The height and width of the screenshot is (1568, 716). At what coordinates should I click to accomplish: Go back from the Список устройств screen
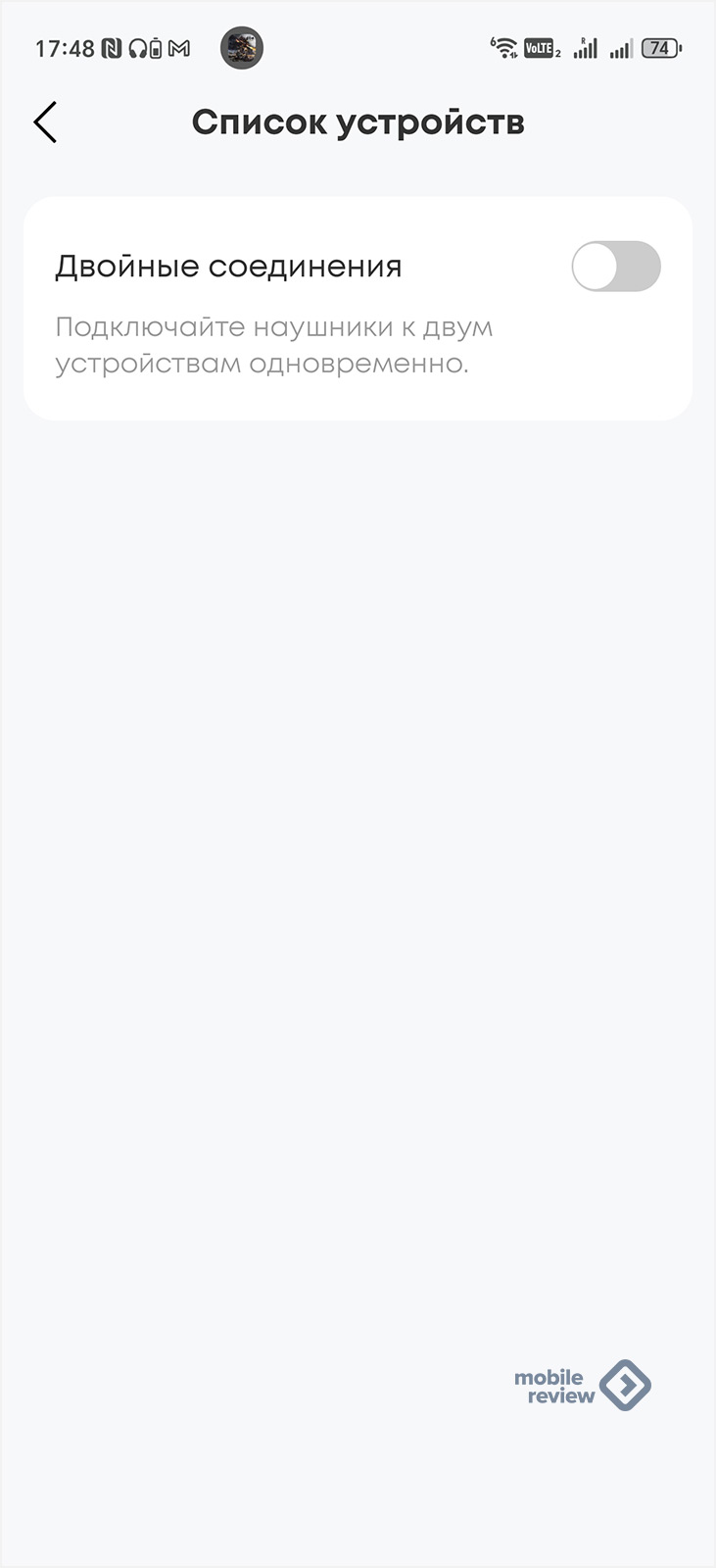pyautogui.click(x=45, y=122)
